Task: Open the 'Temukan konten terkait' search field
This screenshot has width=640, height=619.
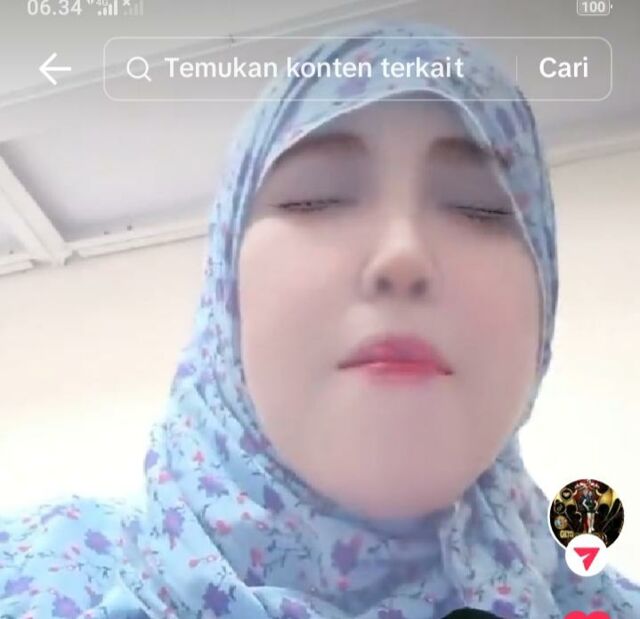Action: 313,69
